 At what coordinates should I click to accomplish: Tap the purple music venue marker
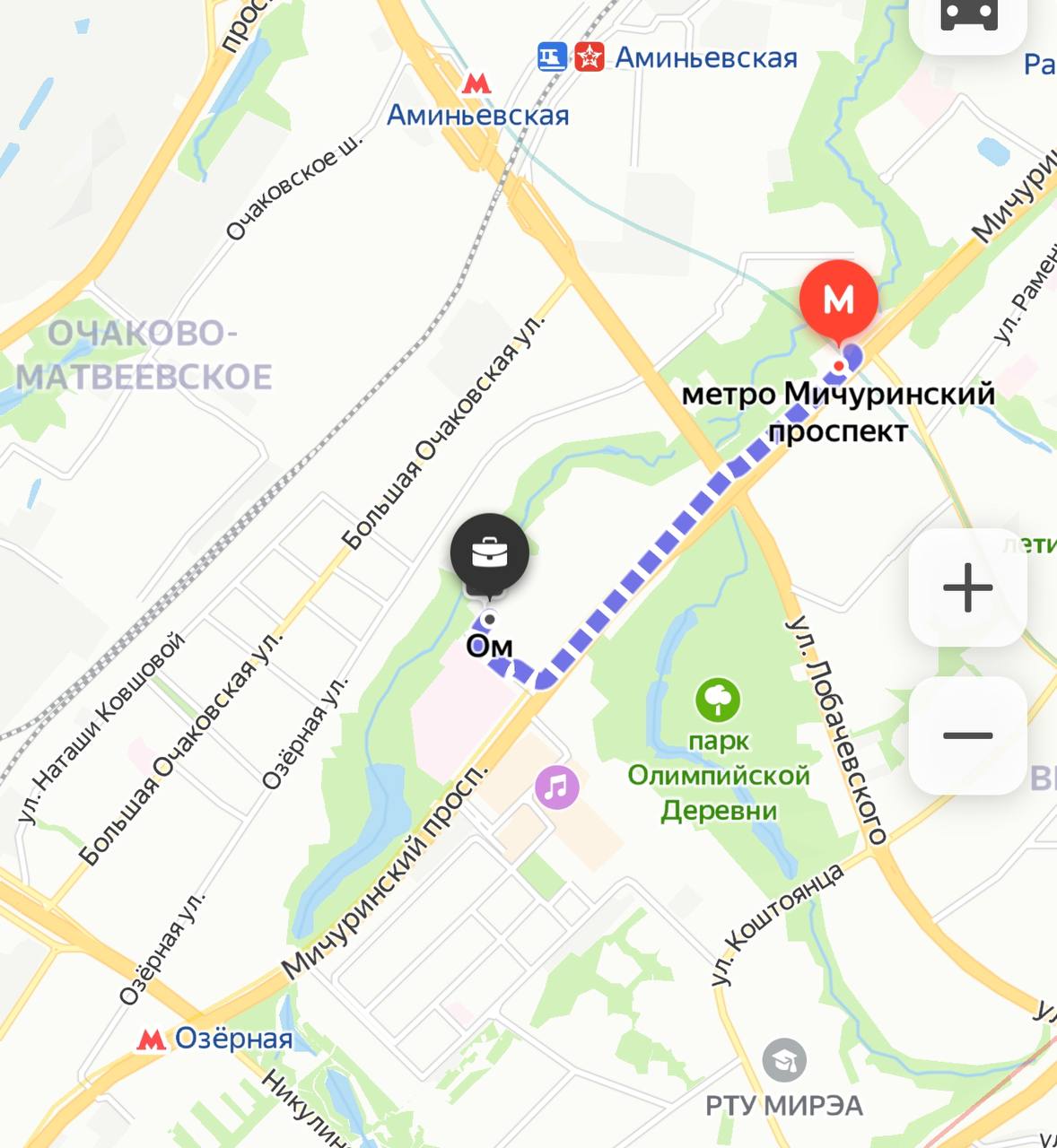557,787
